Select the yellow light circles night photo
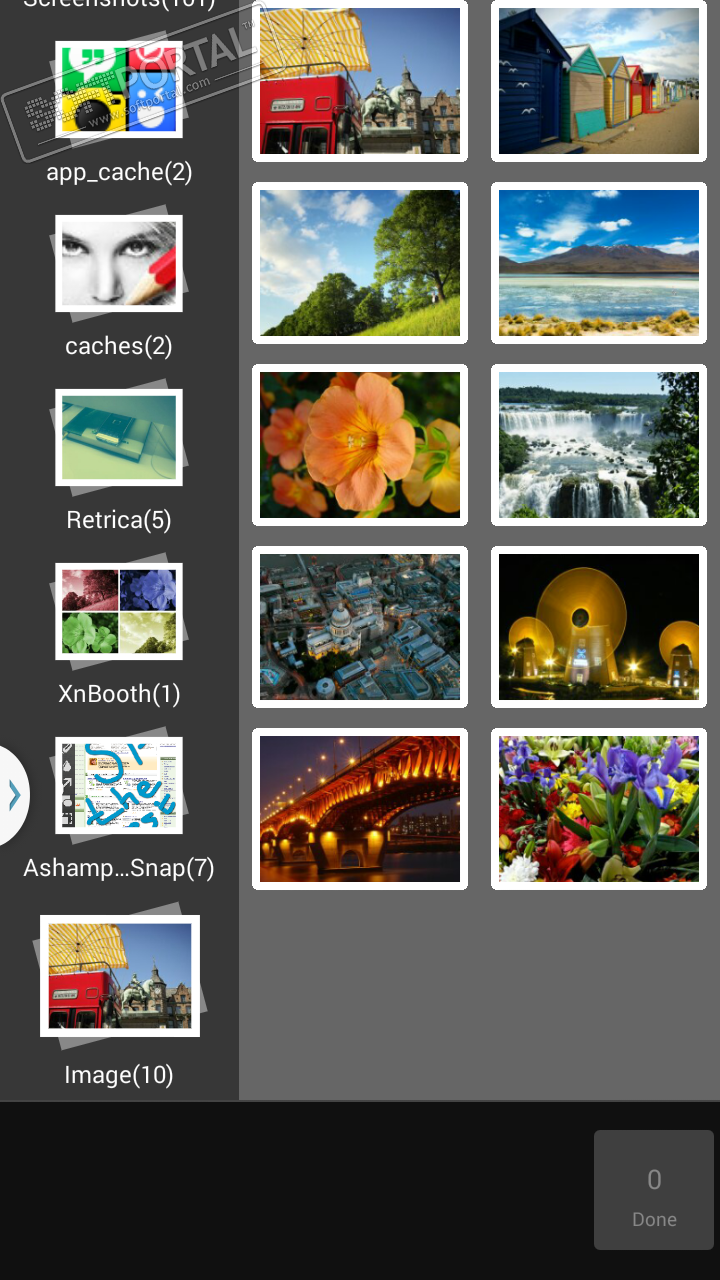Viewport: 720px width, 1280px height. coord(599,627)
